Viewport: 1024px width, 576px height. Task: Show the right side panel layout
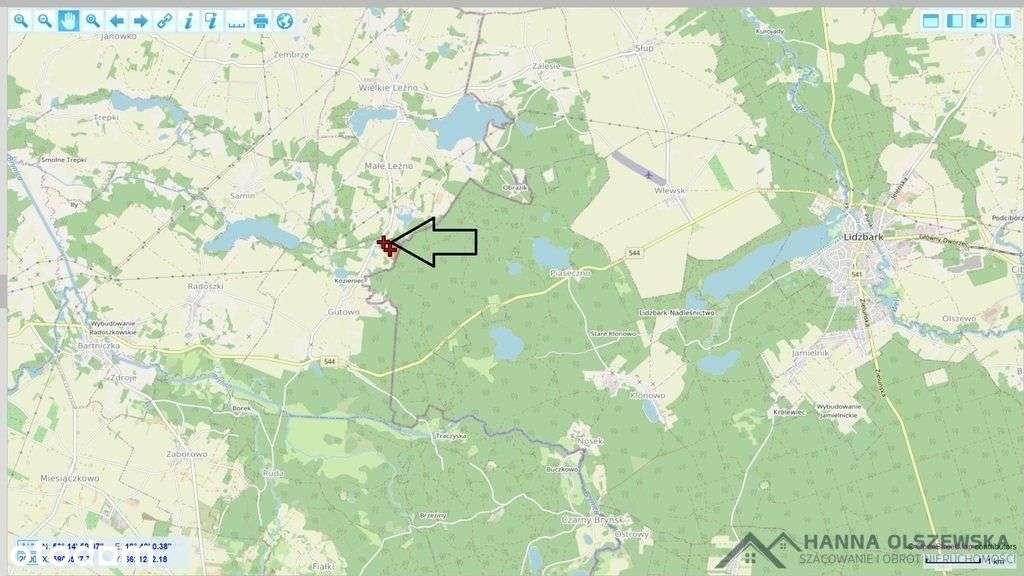[1002, 20]
